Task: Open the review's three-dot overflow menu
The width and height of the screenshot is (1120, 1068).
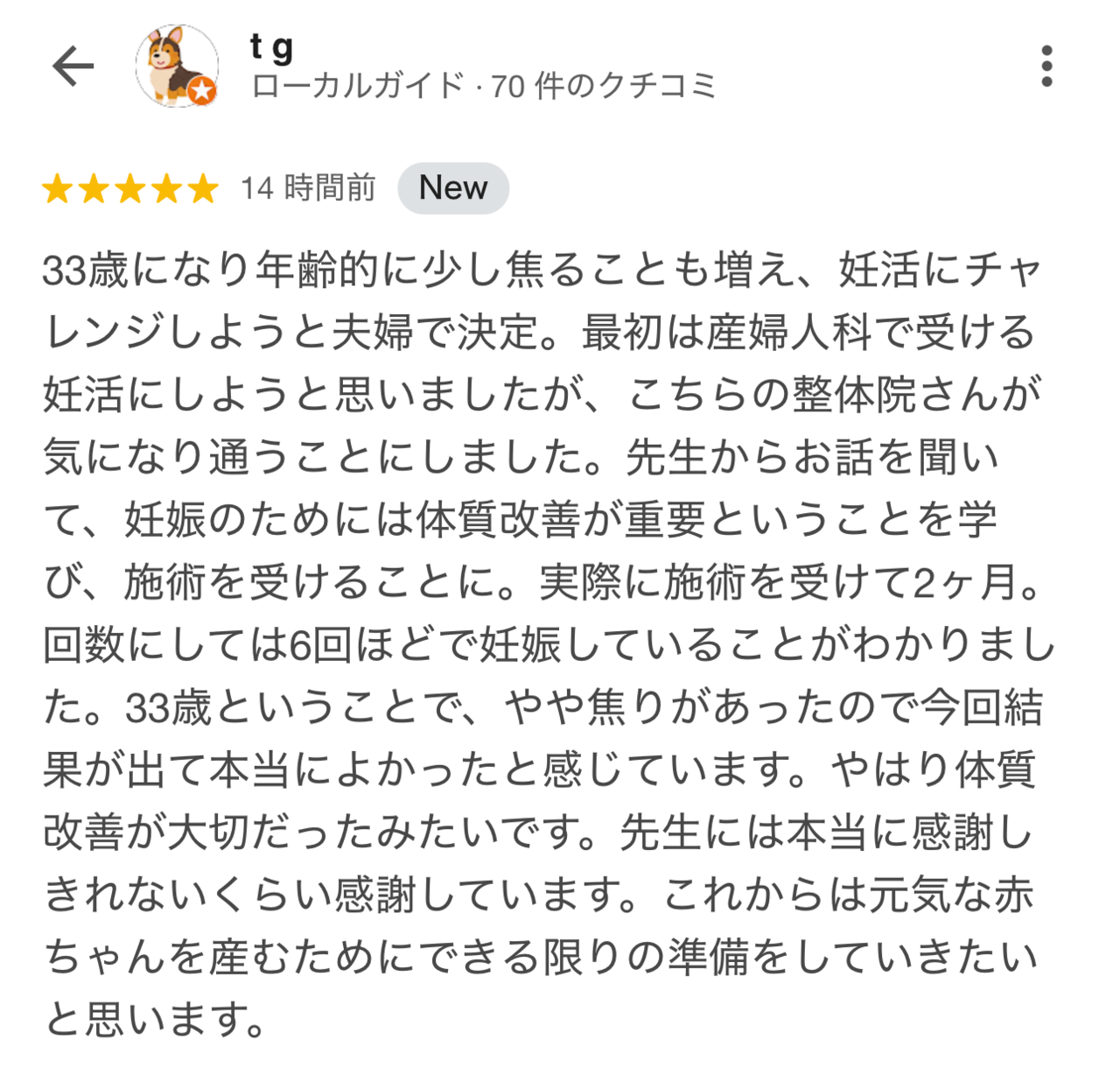Action: point(1046,67)
